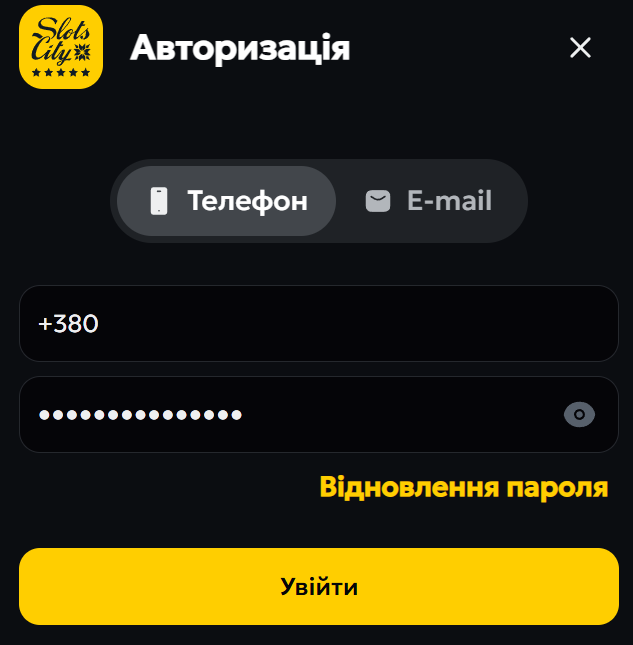The image size is (633, 645).
Task: Log in with the Увійти button
Action: click(x=318, y=586)
